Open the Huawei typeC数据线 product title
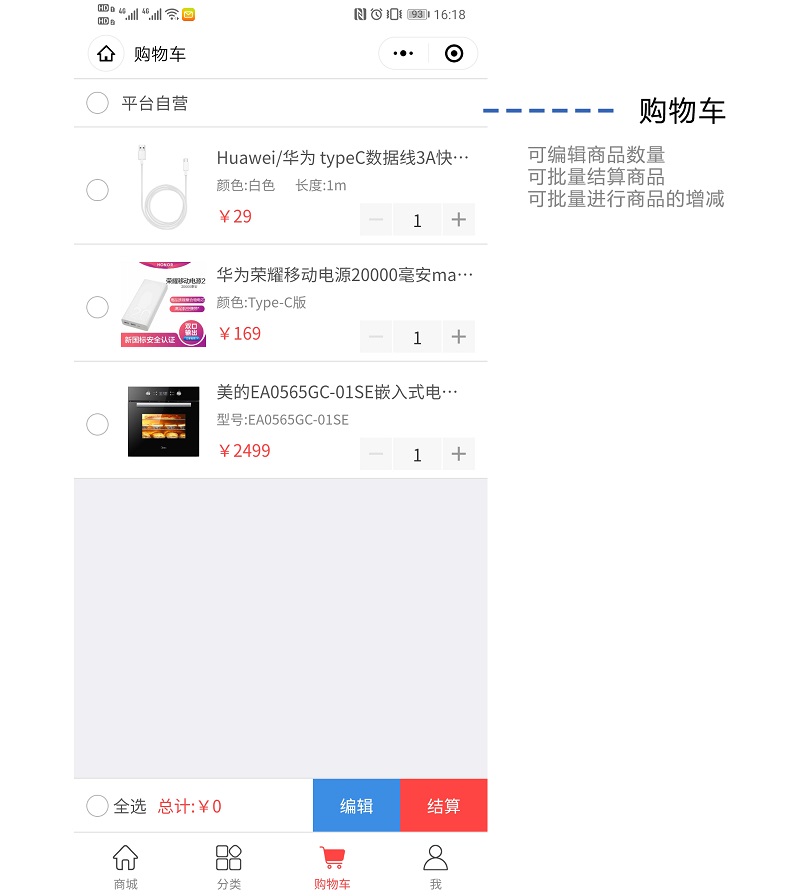The image size is (800, 896). [342, 158]
